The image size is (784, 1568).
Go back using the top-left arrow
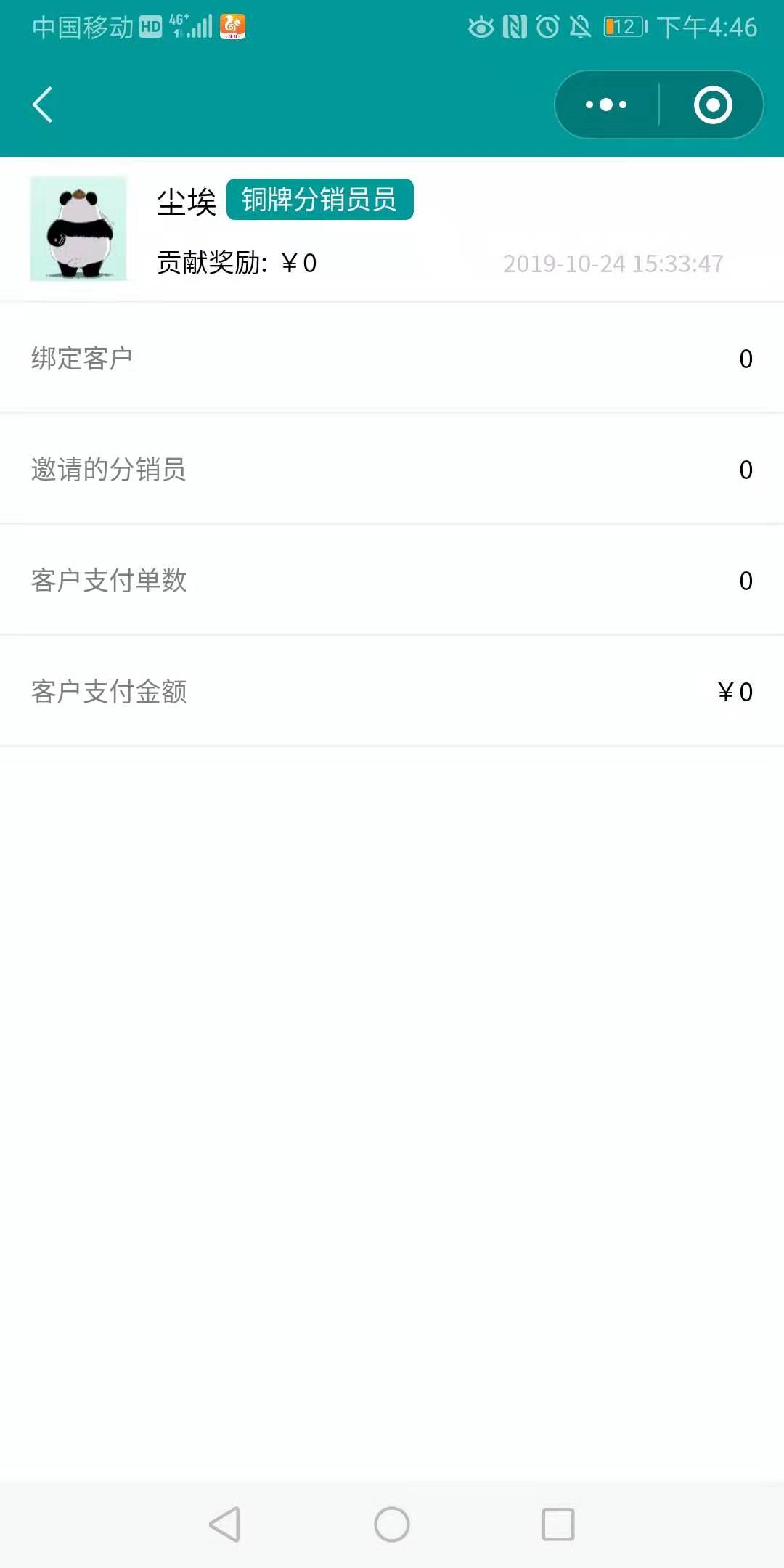click(43, 105)
